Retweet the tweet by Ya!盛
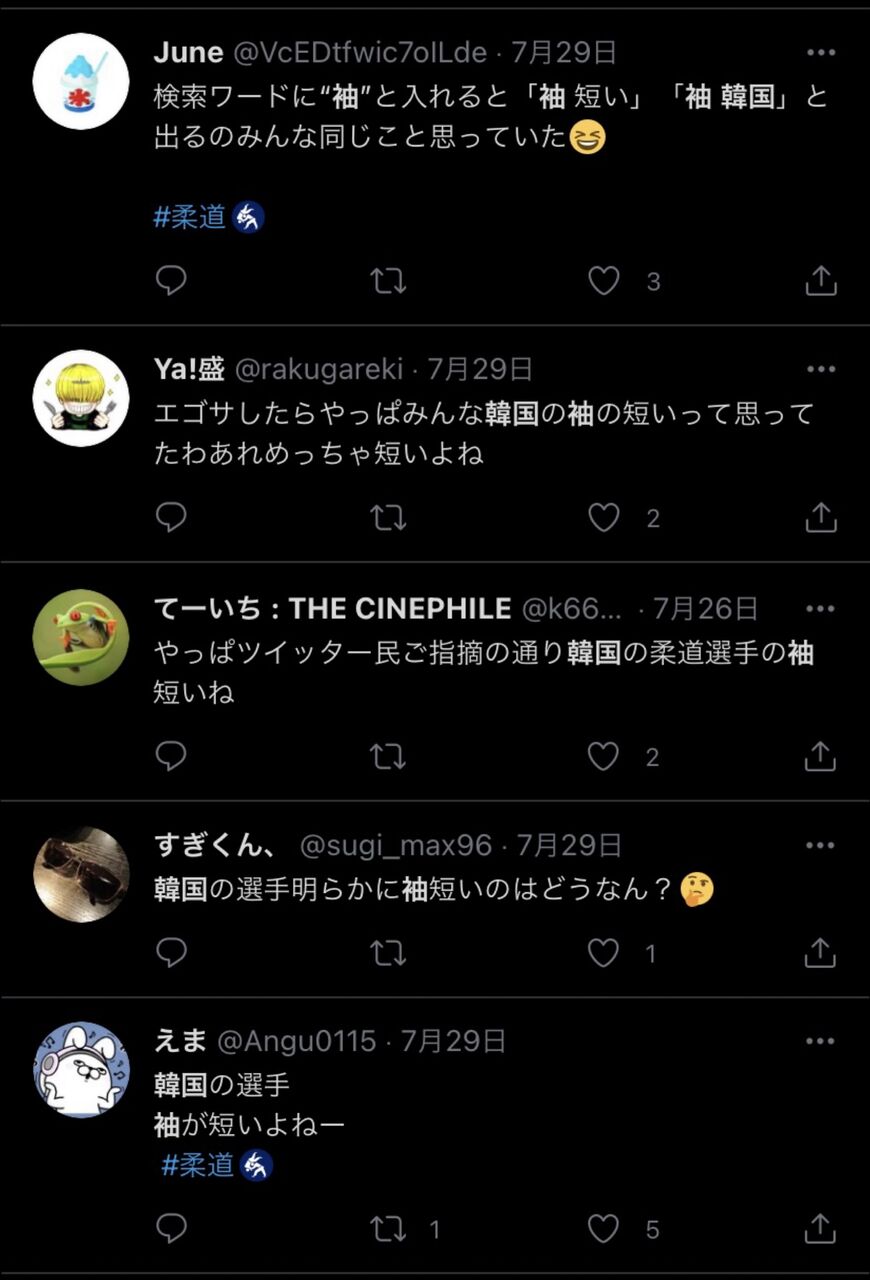This screenshot has width=870, height=1280. [x=388, y=518]
